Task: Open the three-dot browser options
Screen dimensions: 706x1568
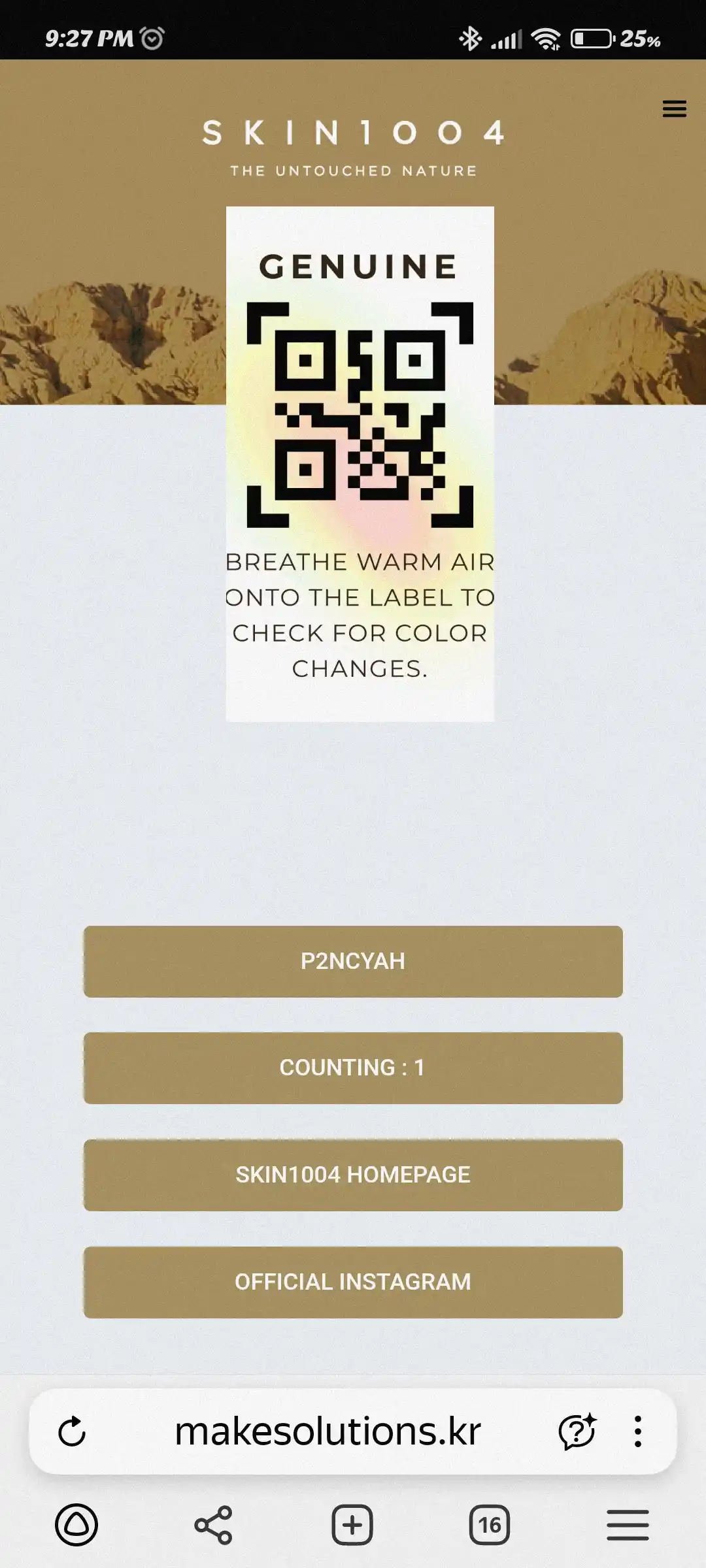Action: pos(638,1431)
